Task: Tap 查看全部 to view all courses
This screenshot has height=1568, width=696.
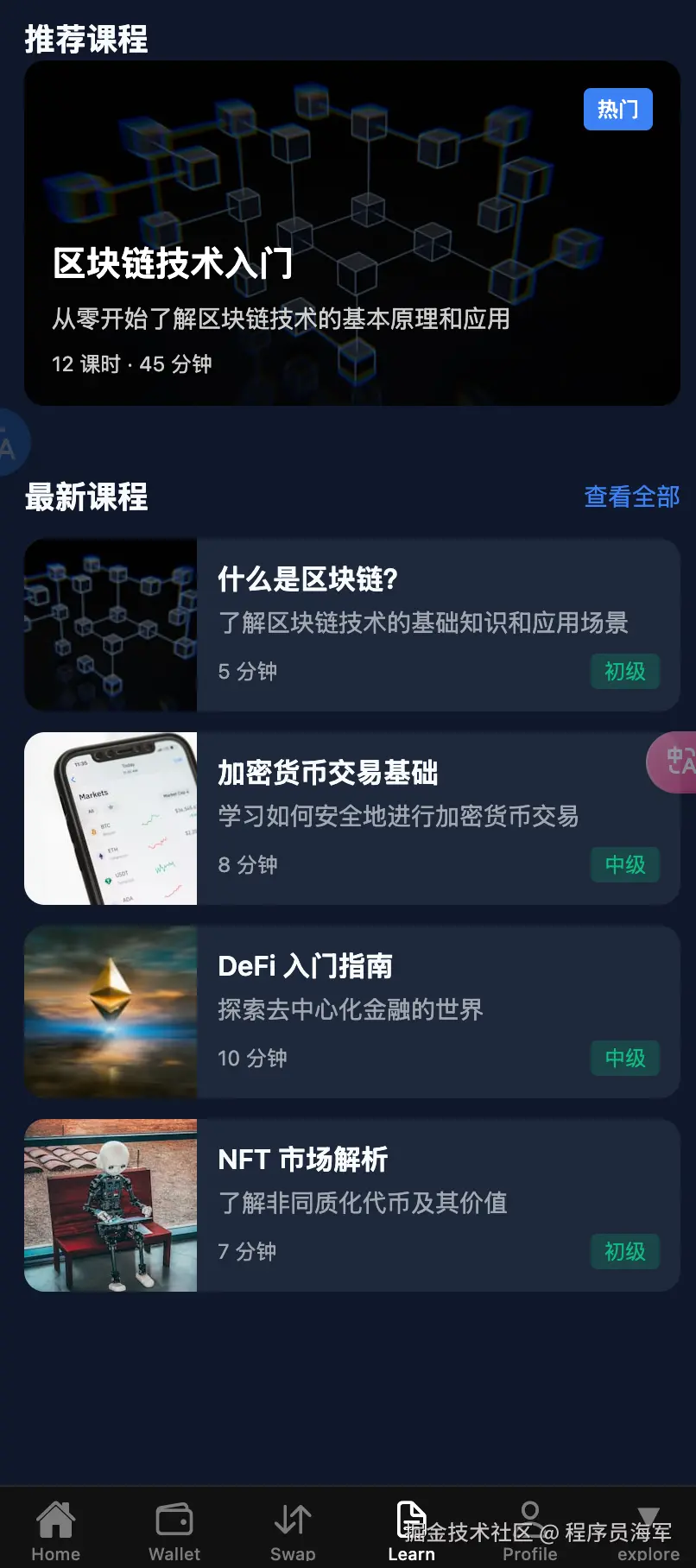Action: (631, 496)
